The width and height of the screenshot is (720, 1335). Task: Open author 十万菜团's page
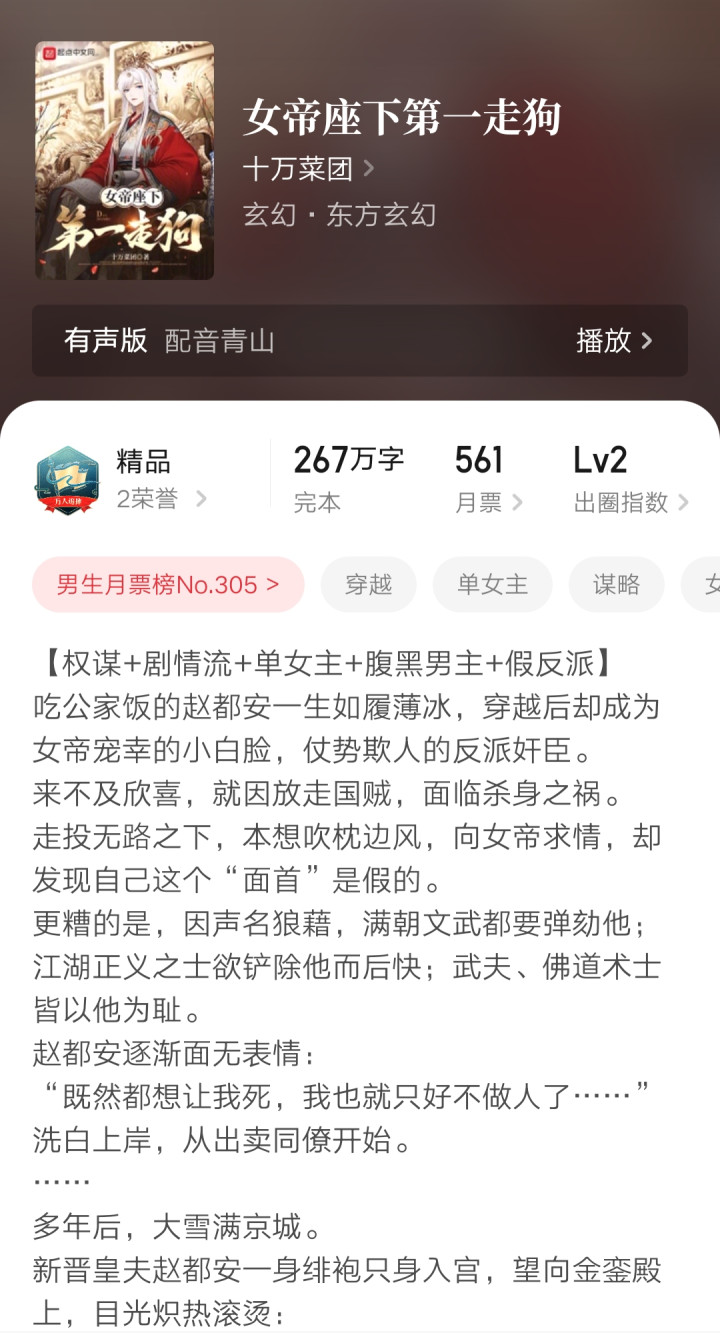309,168
